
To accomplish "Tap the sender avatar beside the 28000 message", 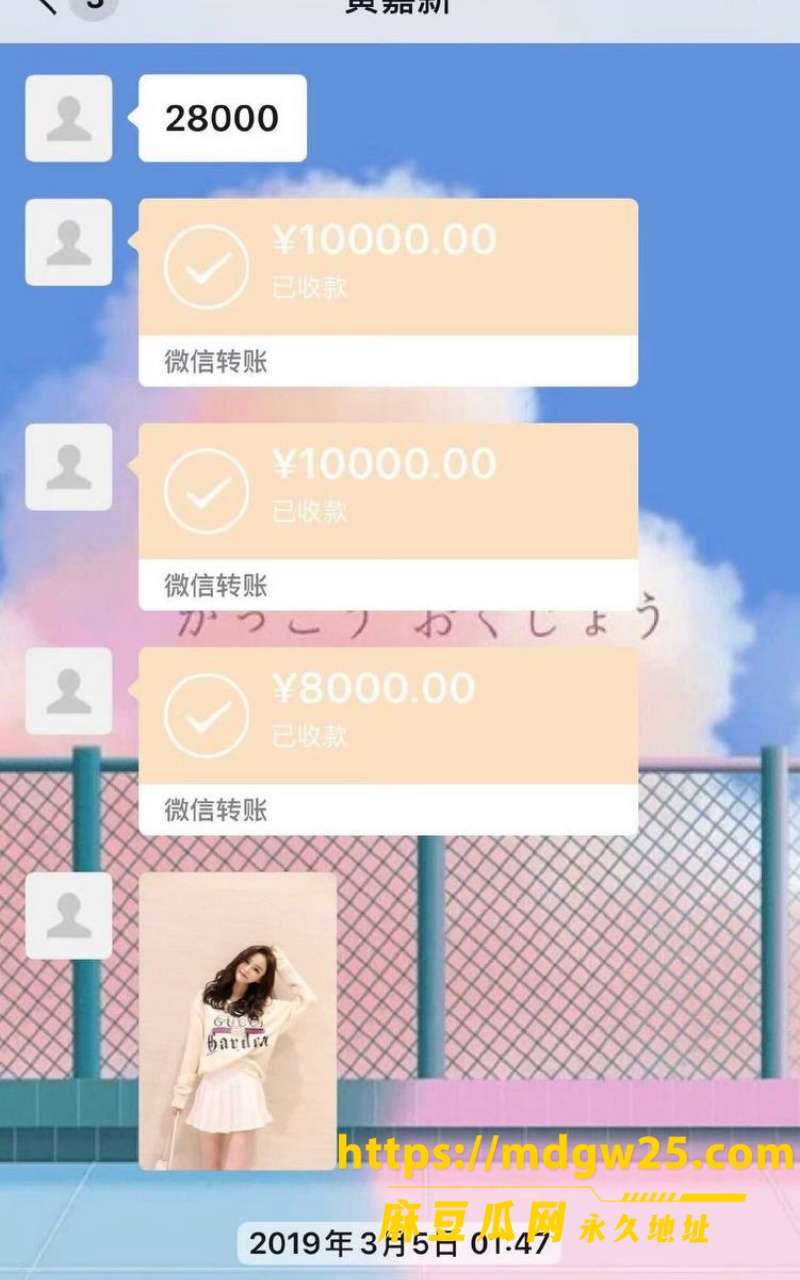I will click(x=69, y=118).
